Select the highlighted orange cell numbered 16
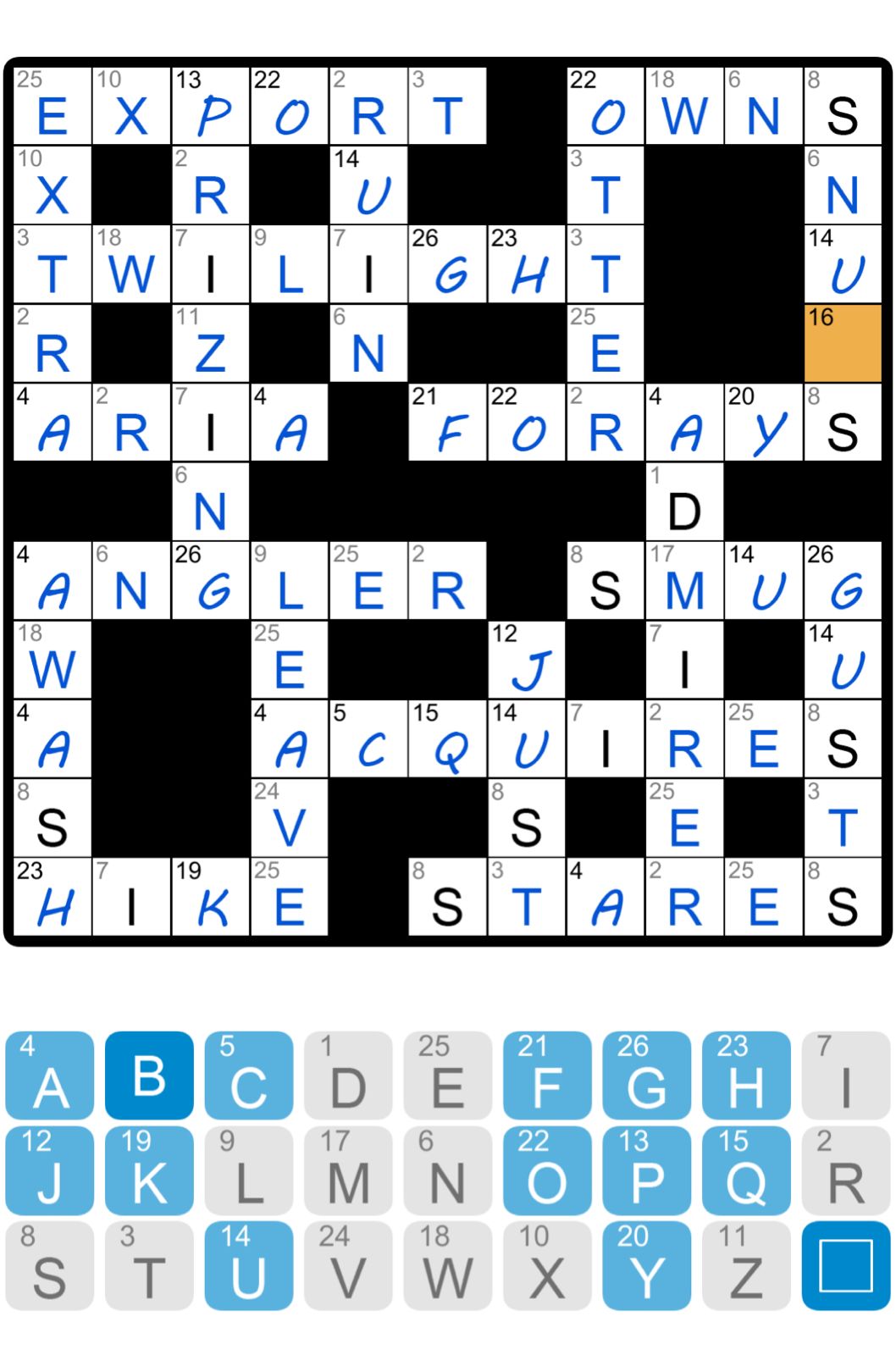This screenshot has width=896, height=1355. pos(842,343)
